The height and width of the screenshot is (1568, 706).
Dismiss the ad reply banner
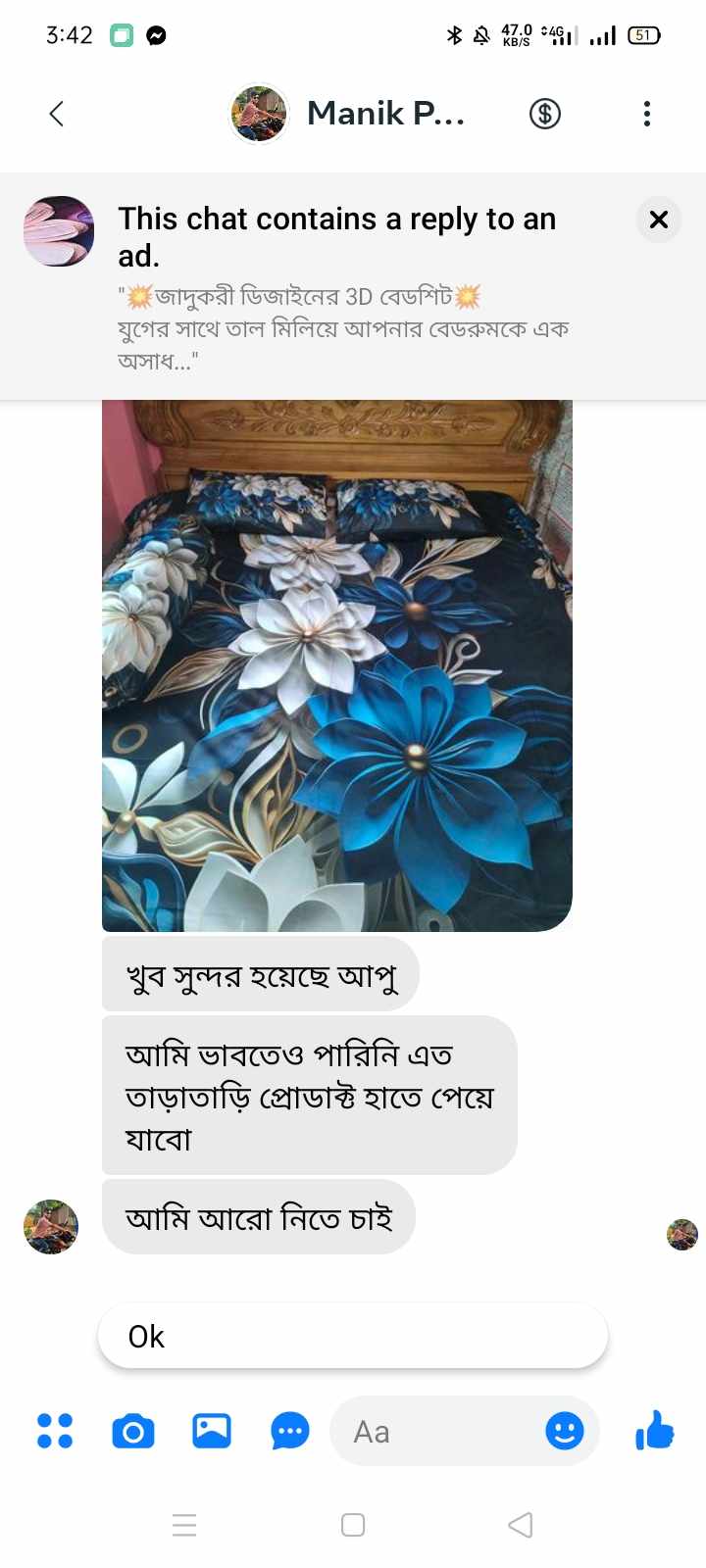point(659,220)
